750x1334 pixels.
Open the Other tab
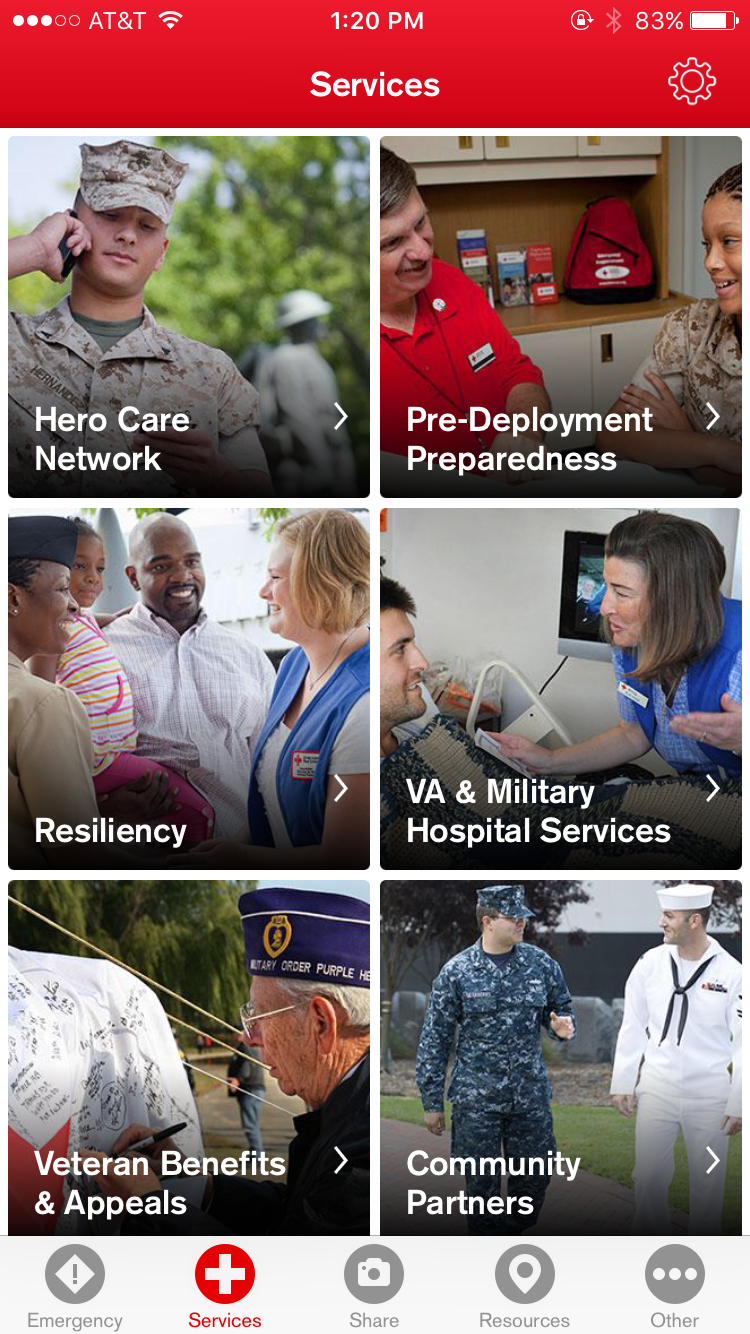click(x=675, y=1285)
